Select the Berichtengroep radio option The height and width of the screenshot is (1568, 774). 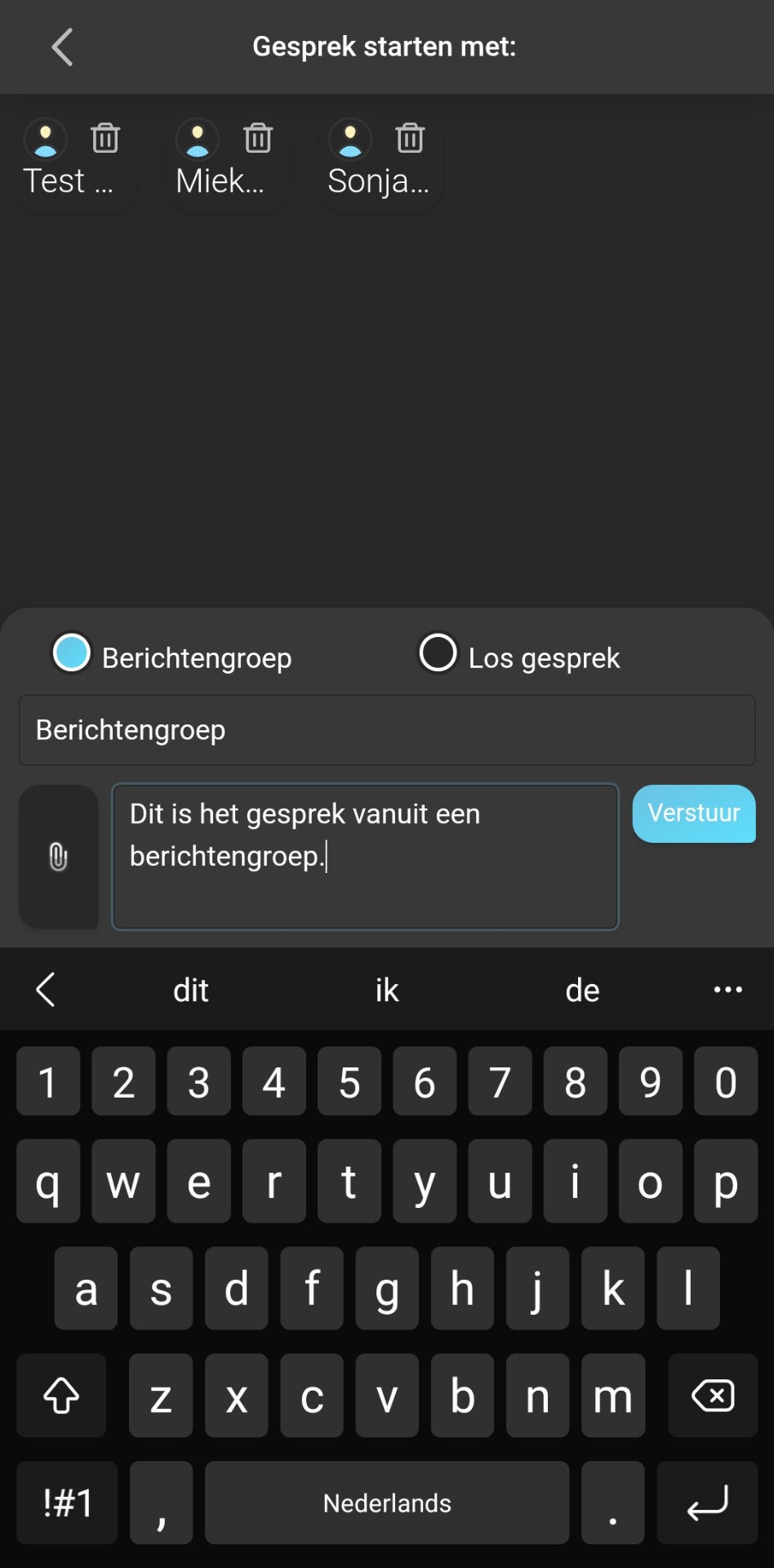[x=72, y=653]
